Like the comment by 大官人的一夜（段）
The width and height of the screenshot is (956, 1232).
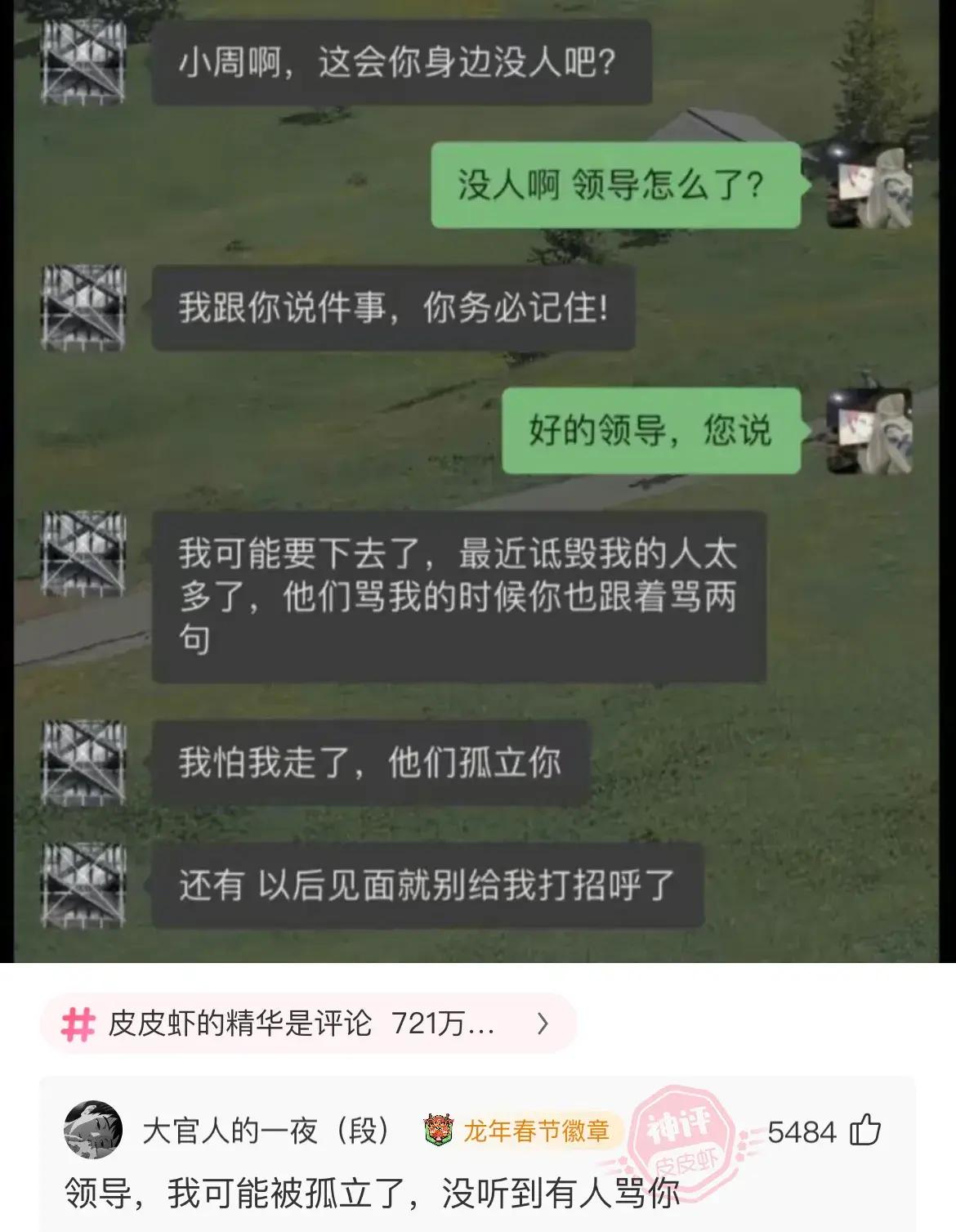tap(865, 1131)
